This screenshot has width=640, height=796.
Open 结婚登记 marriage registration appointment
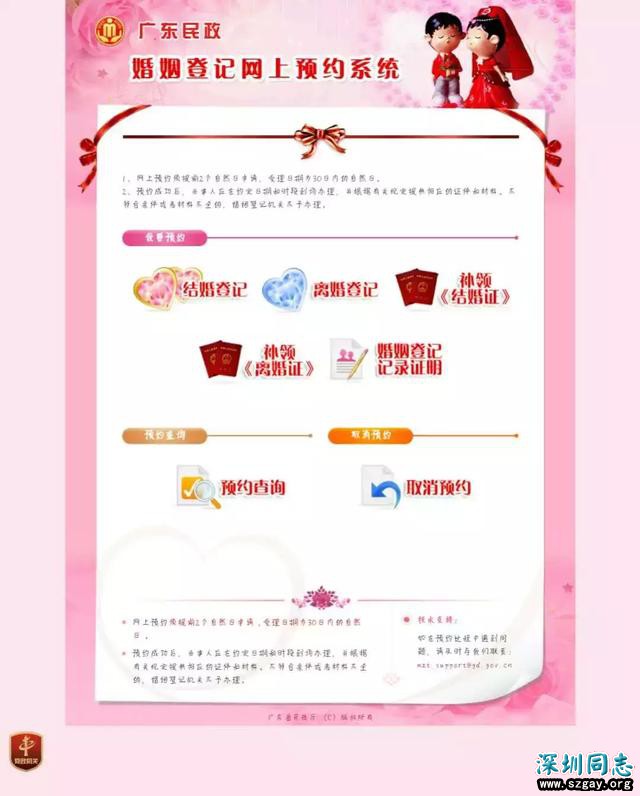[x=192, y=289]
